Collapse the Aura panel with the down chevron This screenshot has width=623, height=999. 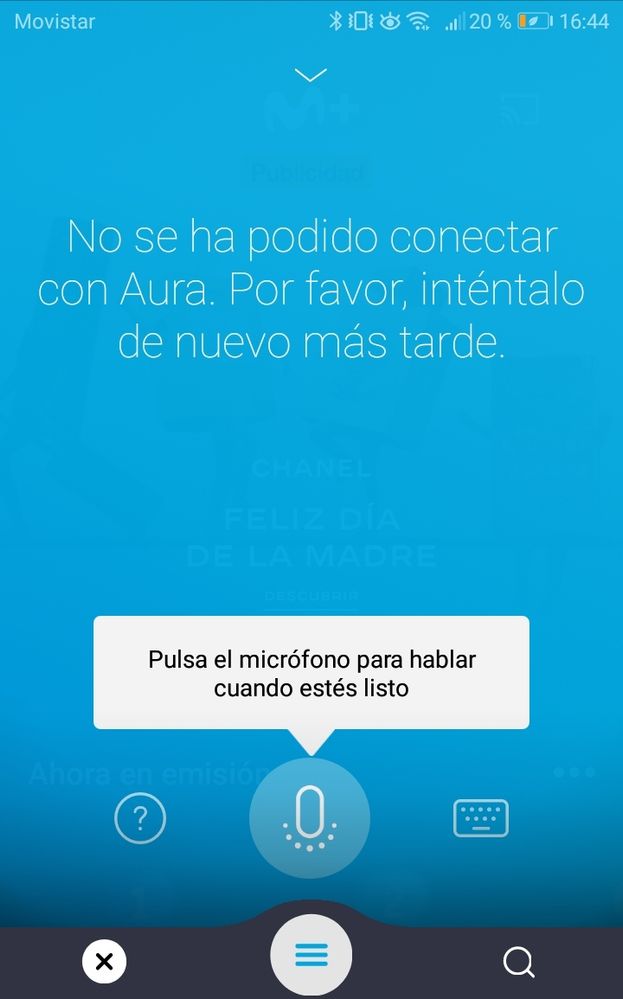point(311,75)
